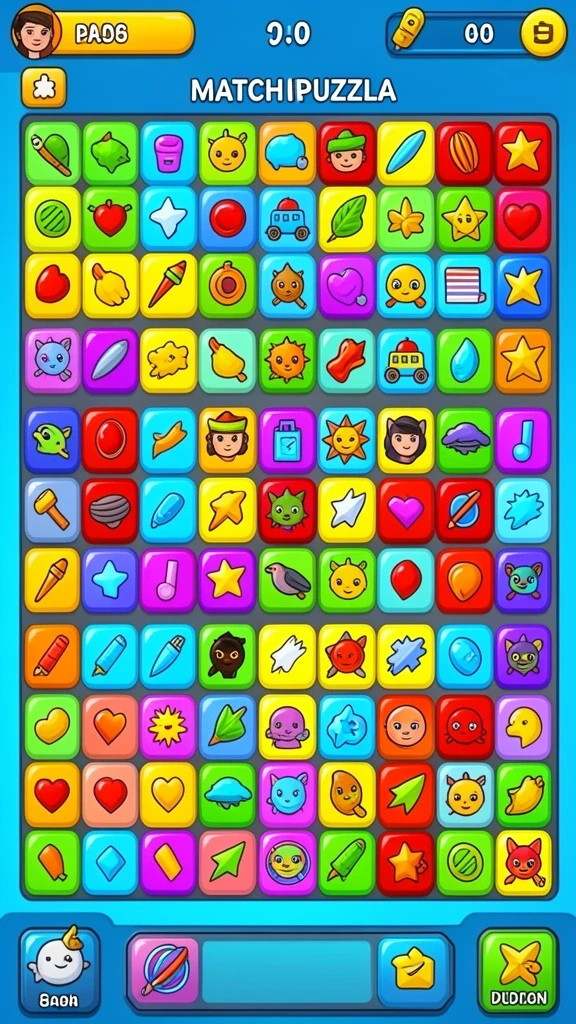Tap the yellow star-box button in the tray
This screenshot has width=576, height=1024.
[x=412, y=971]
